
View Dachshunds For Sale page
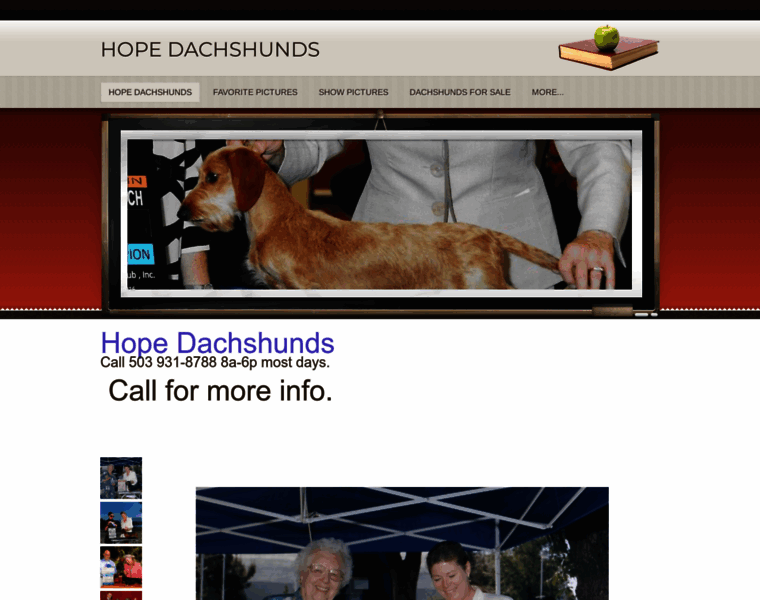pyautogui.click(x=459, y=92)
